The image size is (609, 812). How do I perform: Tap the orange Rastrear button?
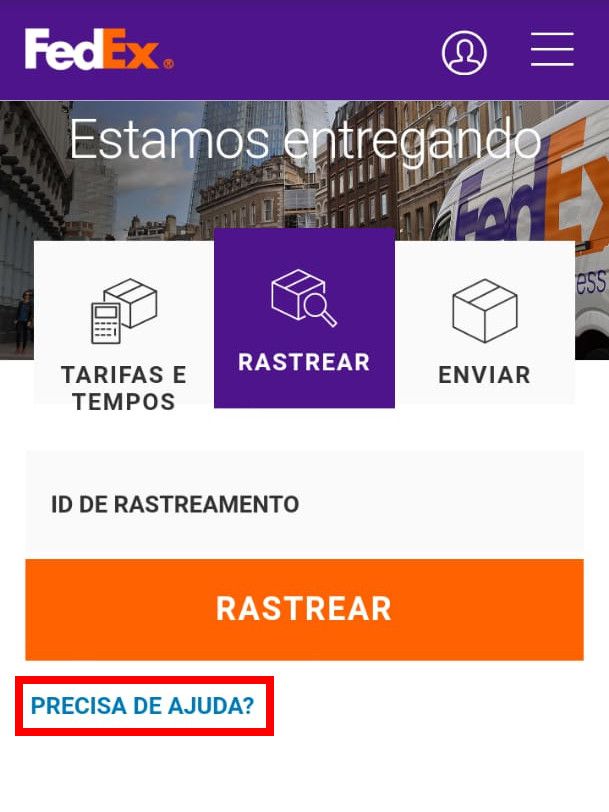304,609
